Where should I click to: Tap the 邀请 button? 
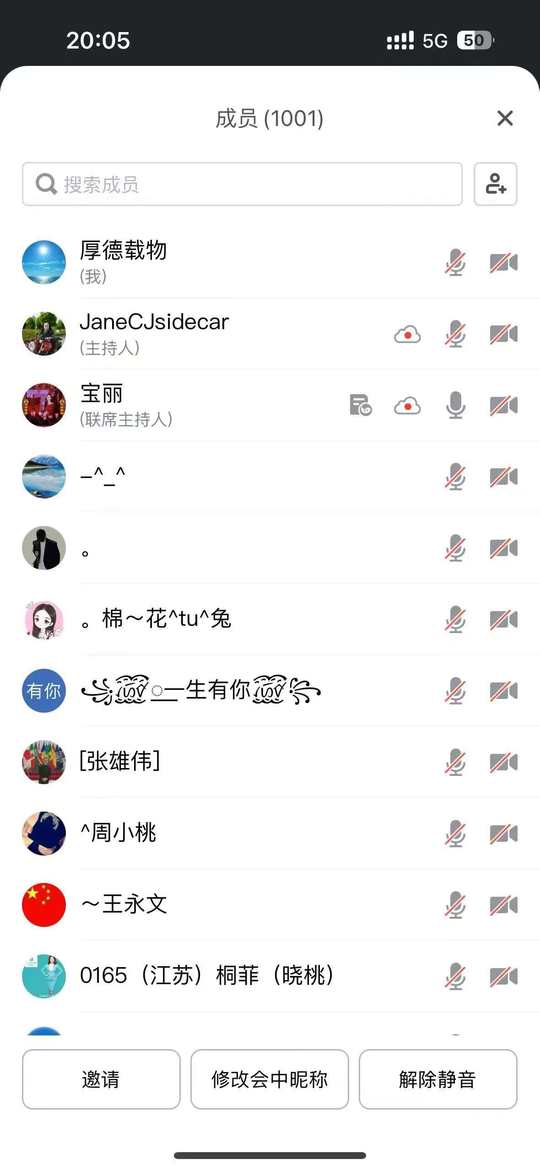(101, 1079)
